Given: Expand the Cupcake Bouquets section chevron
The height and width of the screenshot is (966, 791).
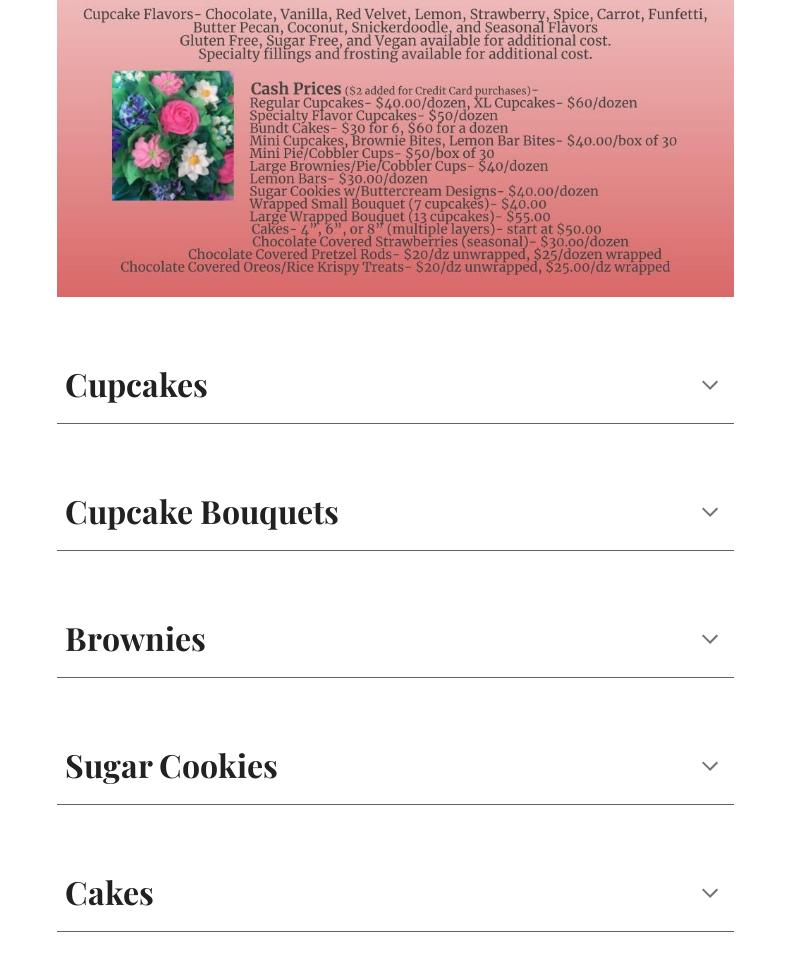Looking at the screenshot, I should [710, 512].
